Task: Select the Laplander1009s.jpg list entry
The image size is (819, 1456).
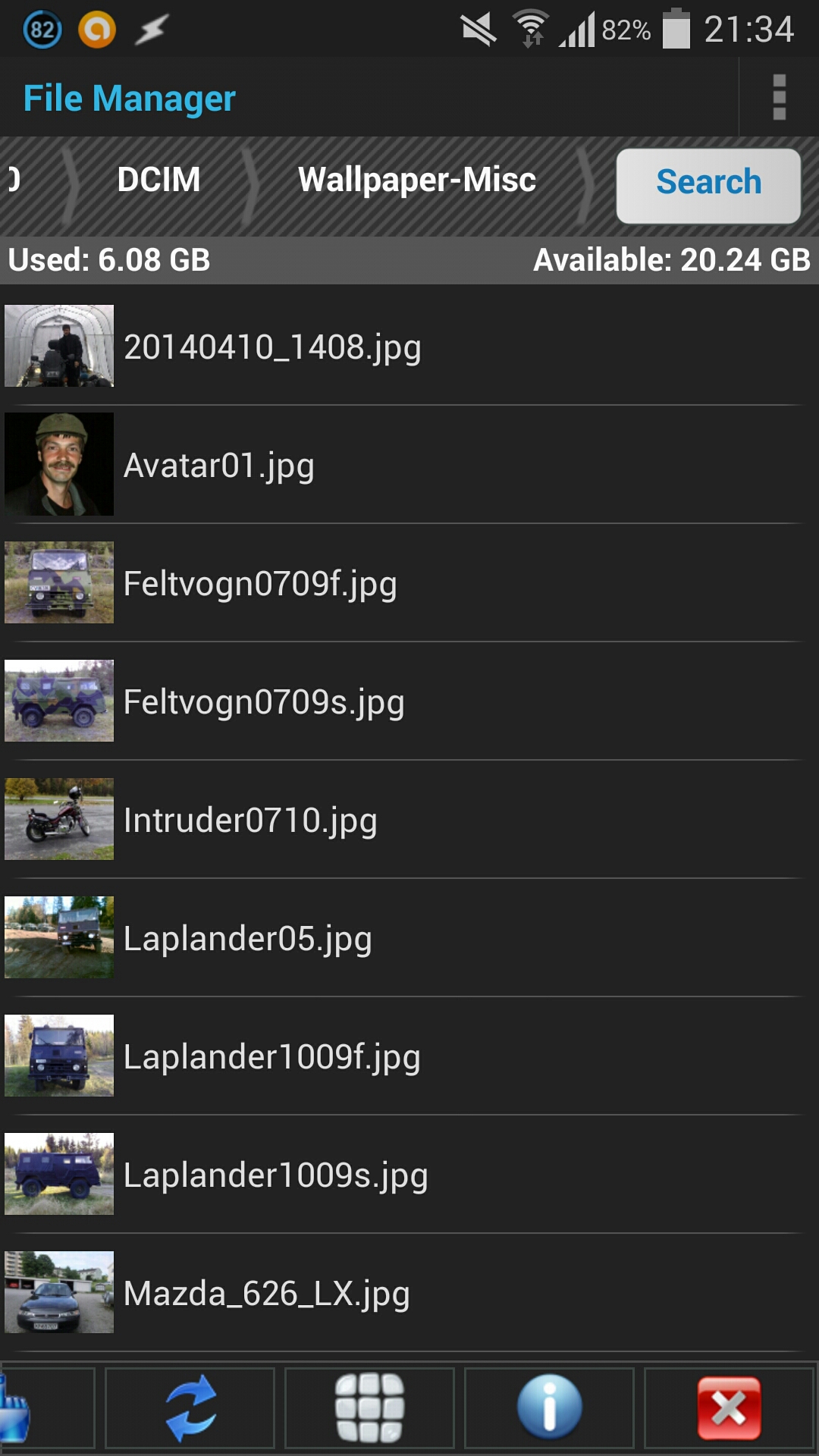Action: 277,1174
